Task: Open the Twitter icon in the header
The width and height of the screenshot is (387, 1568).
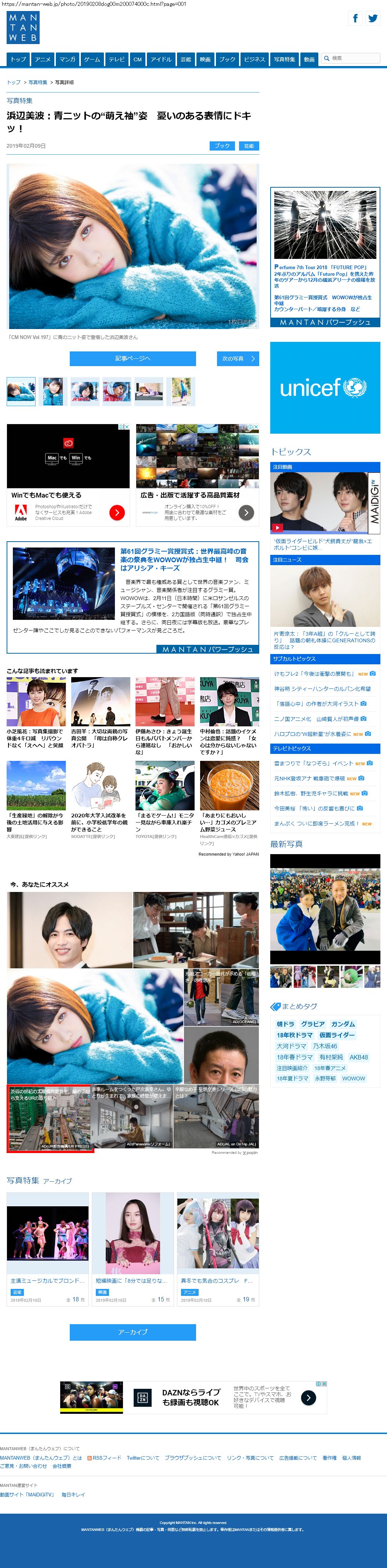Action: click(372, 18)
